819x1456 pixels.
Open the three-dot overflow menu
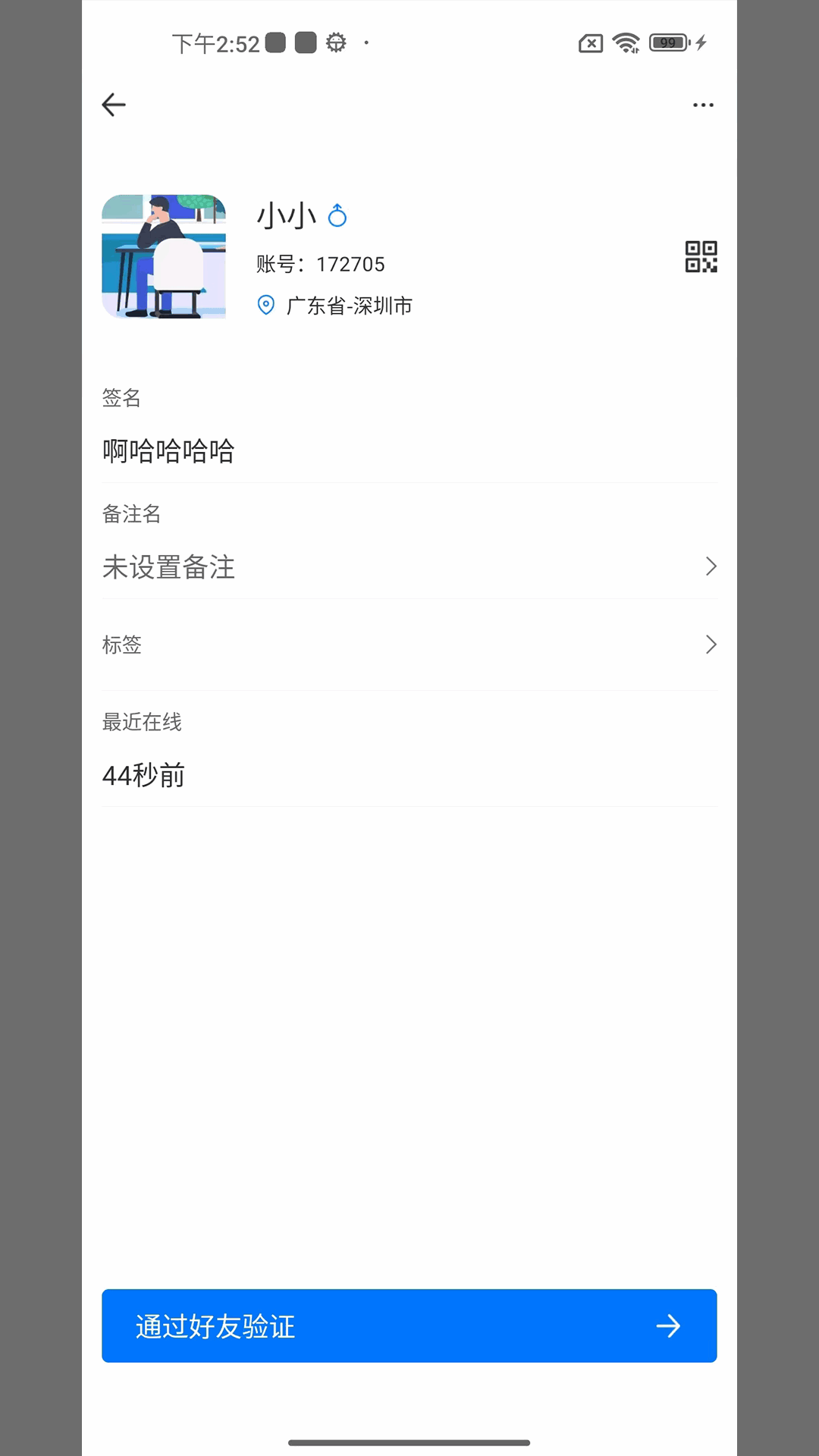[x=703, y=105]
